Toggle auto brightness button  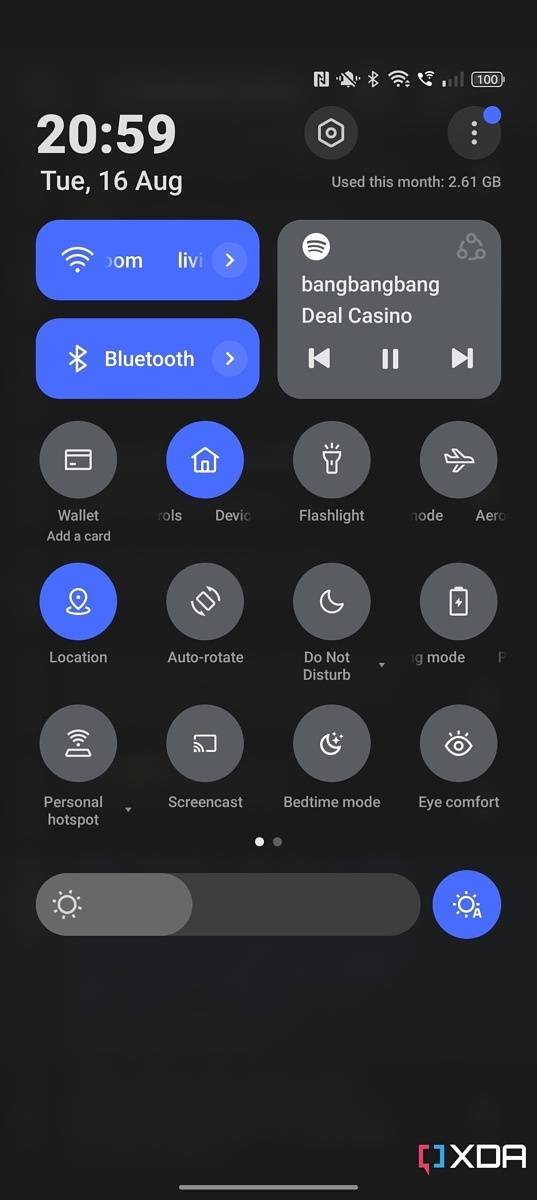(x=467, y=905)
